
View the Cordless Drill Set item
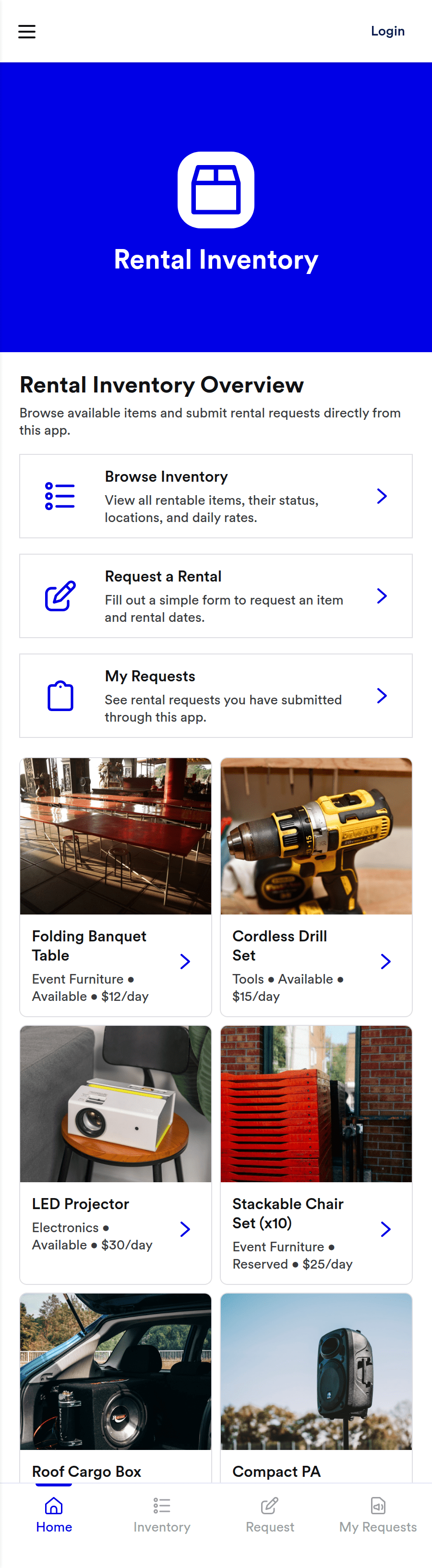click(316, 886)
